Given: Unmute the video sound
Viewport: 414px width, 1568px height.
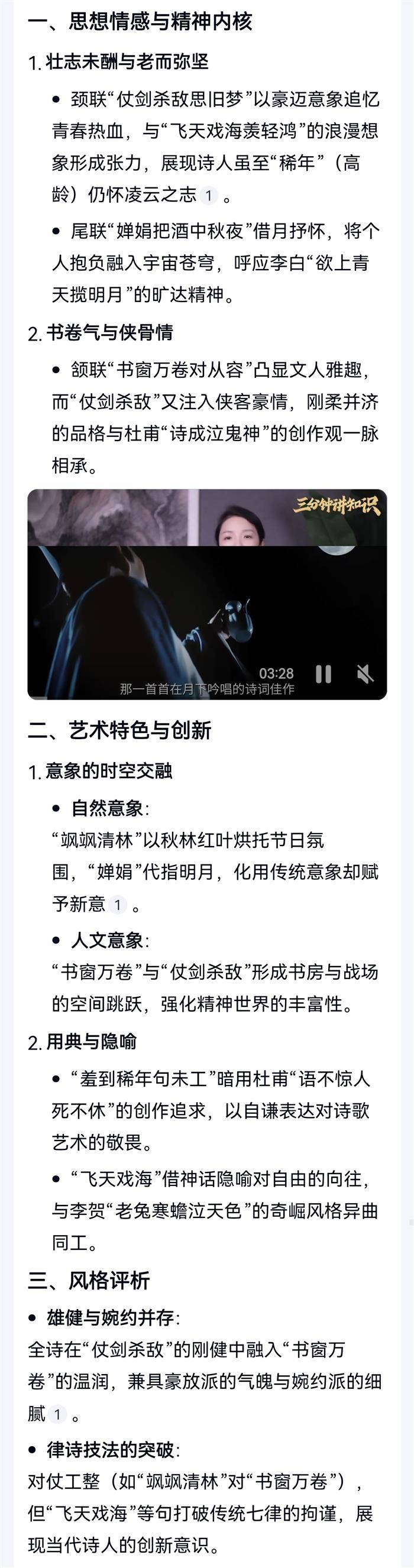Looking at the screenshot, I should point(365,674).
